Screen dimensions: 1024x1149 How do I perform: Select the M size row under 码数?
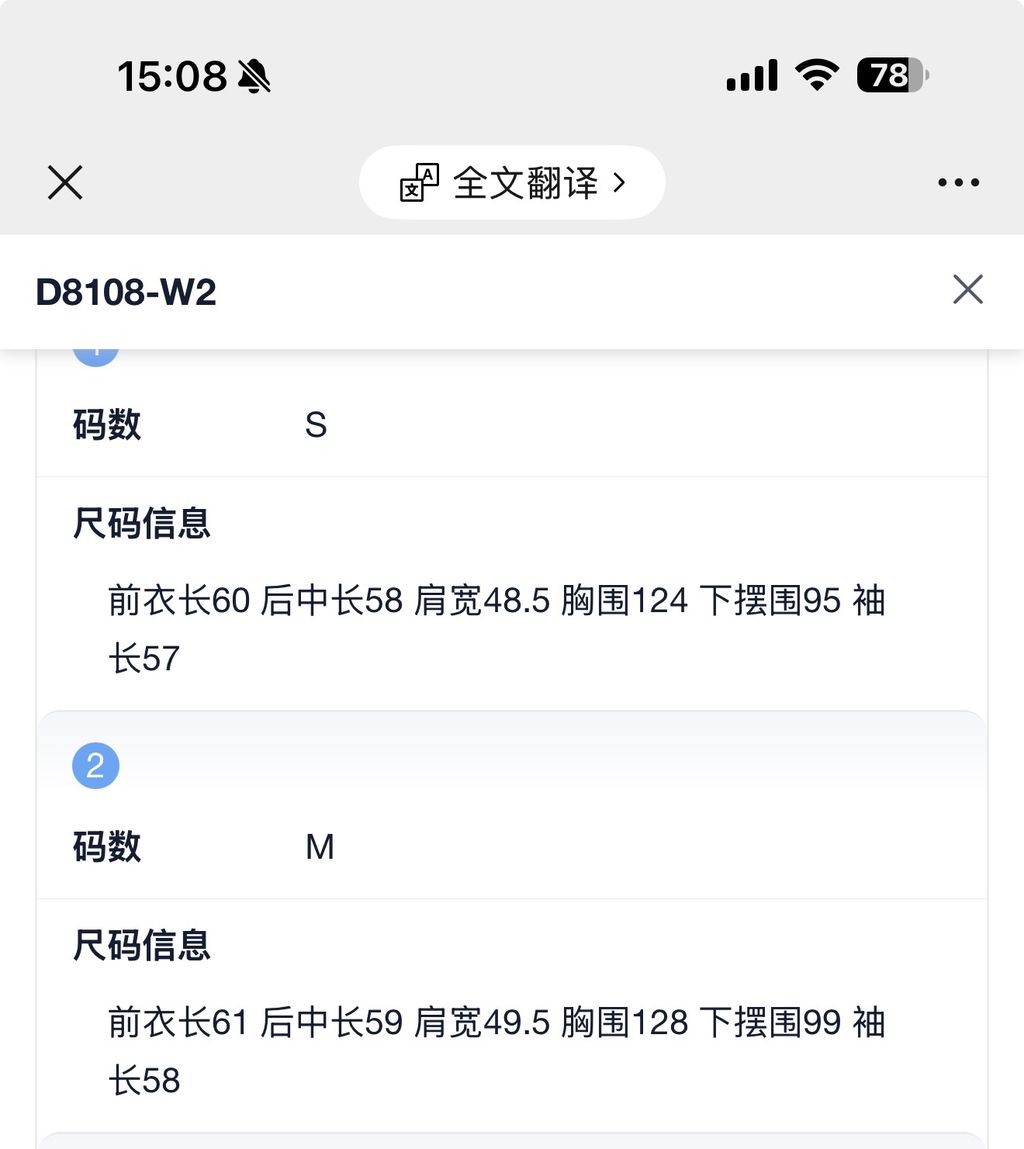pos(320,846)
